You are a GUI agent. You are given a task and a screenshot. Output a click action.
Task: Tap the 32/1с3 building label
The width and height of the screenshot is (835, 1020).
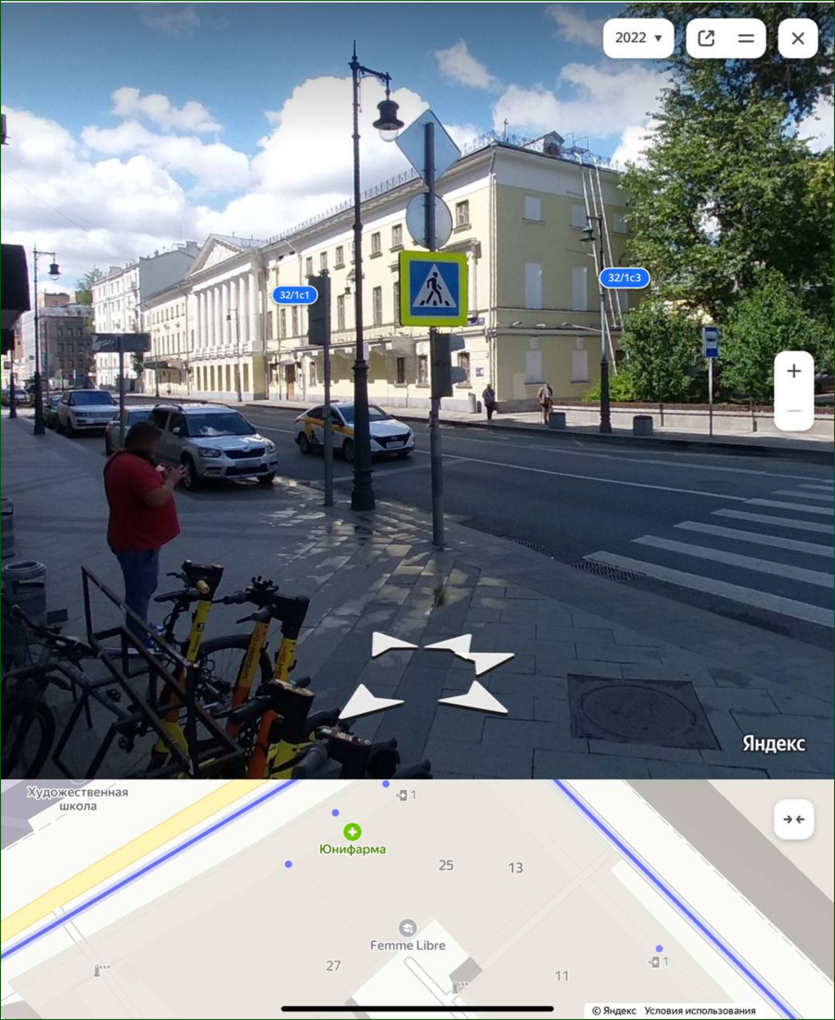pyautogui.click(x=624, y=278)
